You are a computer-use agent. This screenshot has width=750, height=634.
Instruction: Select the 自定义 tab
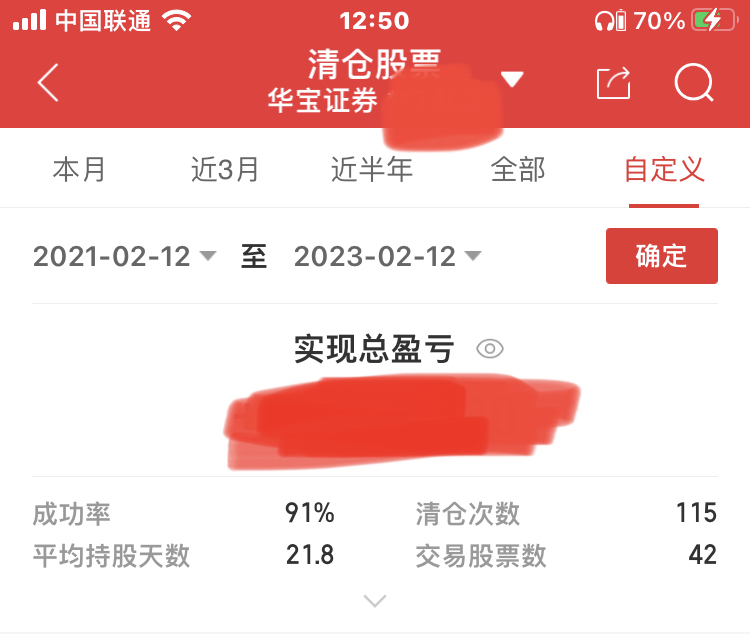pos(664,169)
